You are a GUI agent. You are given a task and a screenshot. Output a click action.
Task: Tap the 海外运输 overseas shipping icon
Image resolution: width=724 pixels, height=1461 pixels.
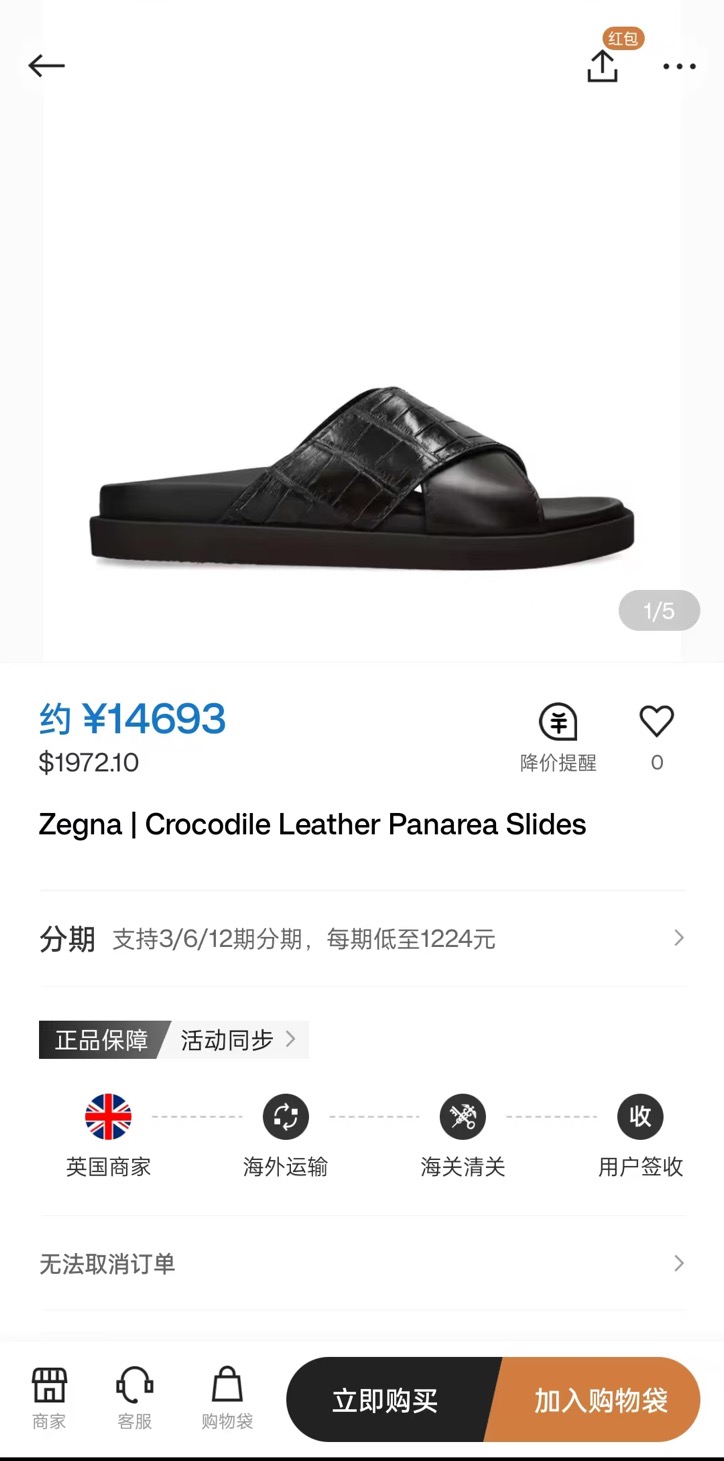point(285,1116)
